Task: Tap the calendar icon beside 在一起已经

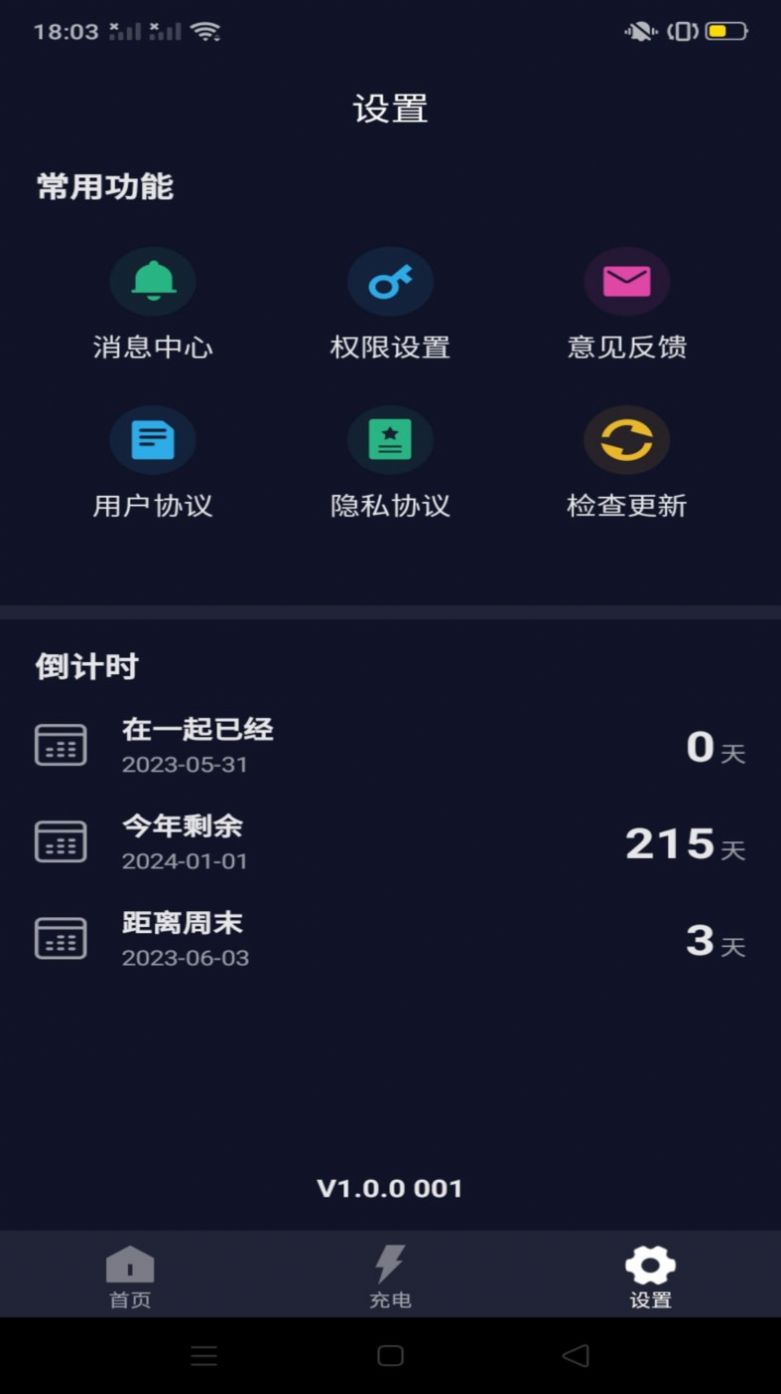Action: tap(60, 744)
